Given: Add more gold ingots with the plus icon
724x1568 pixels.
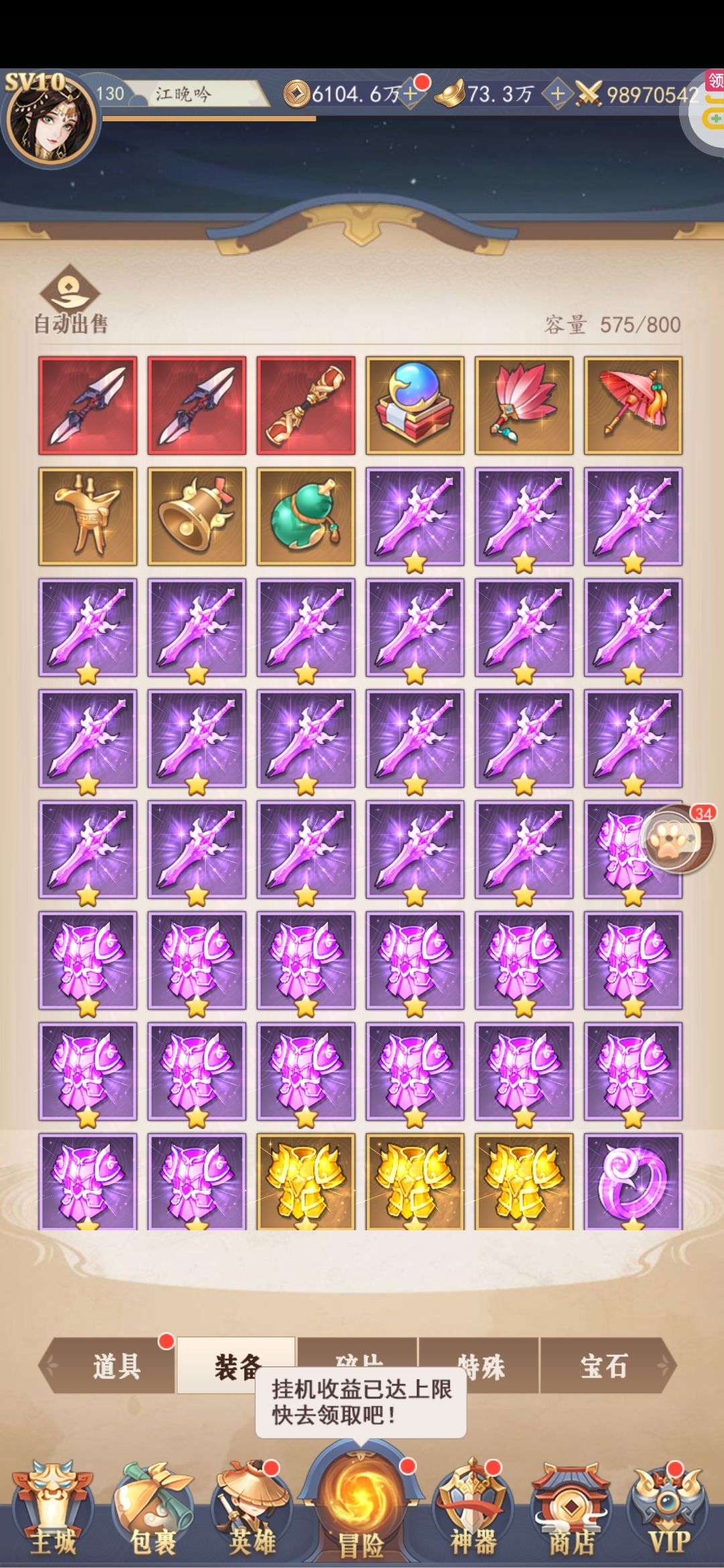Looking at the screenshot, I should point(556,94).
